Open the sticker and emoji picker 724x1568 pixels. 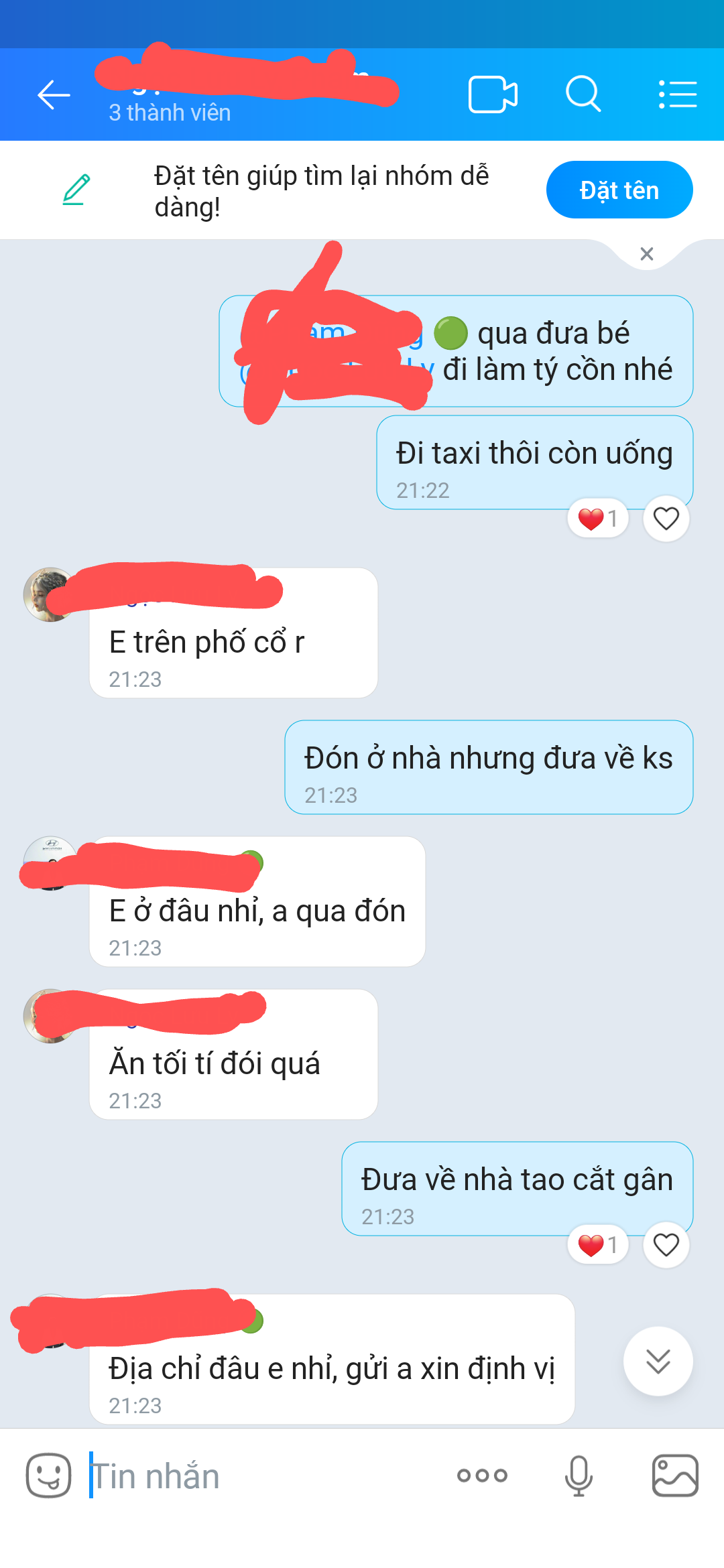(x=48, y=1476)
